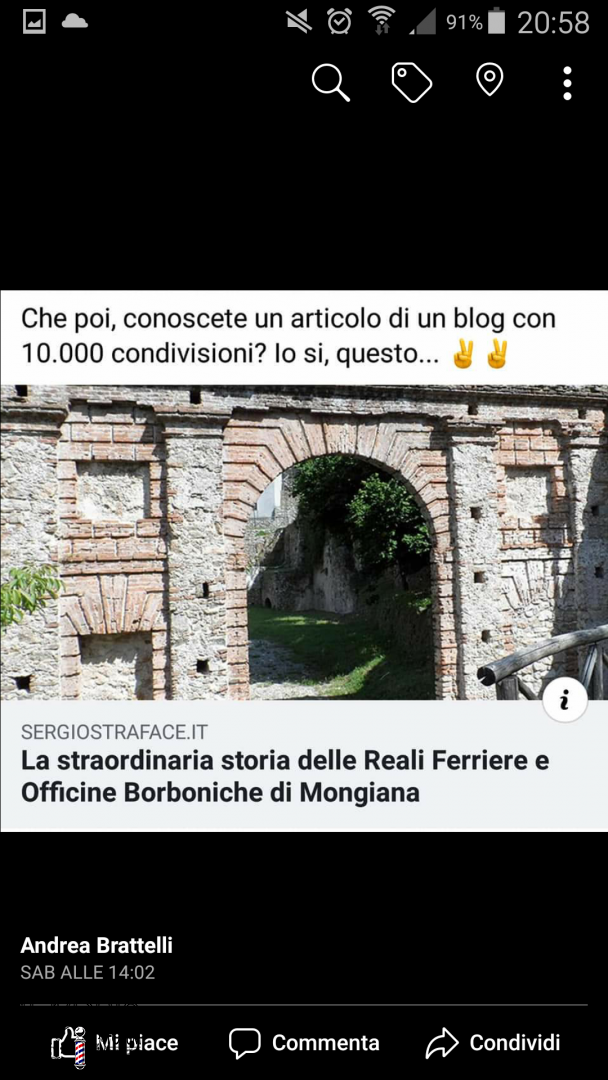
Task: Open the location pin icon
Action: [490, 81]
